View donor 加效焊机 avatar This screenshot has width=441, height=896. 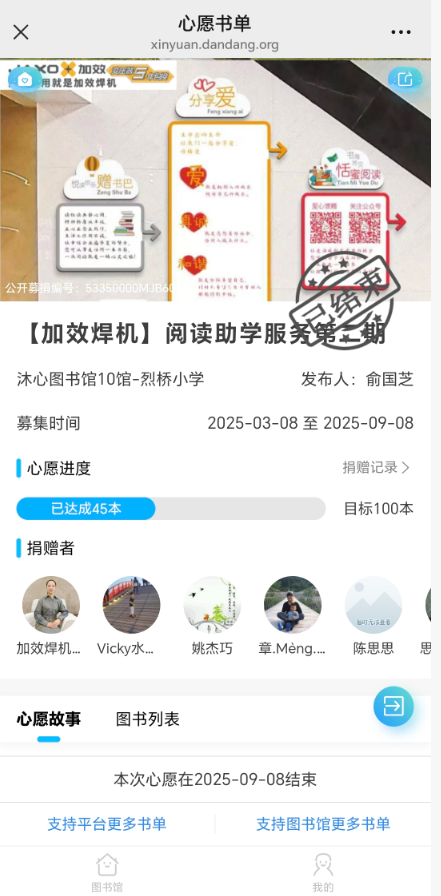(x=51, y=605)
